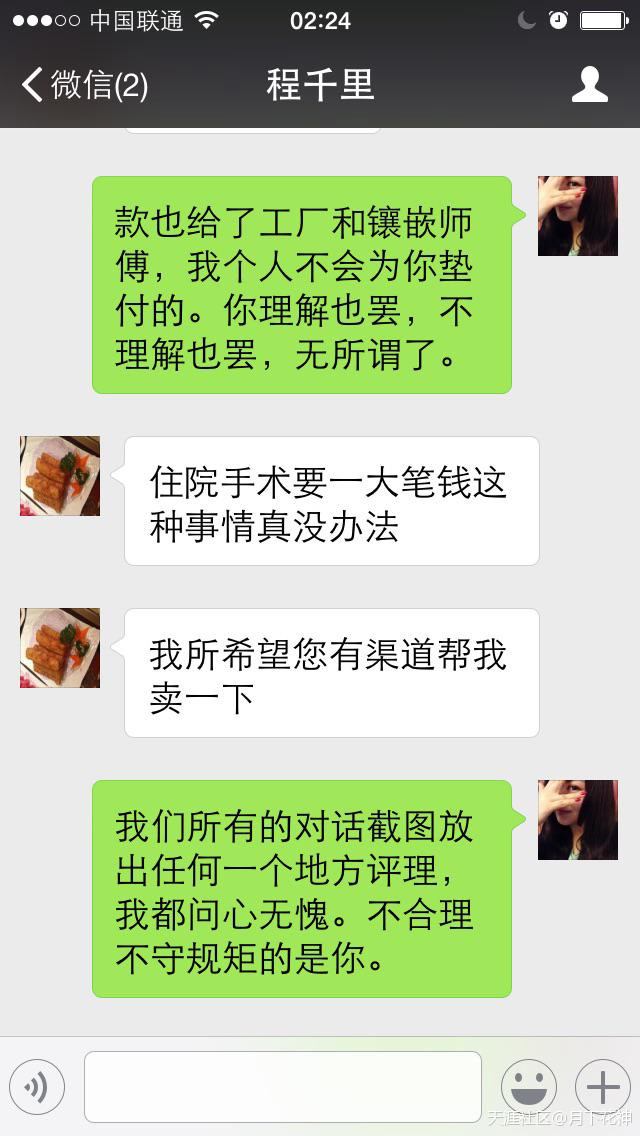Tap the selfie avatar beside 款也给了工厂 message

pyautogui.click(x=577, y=216)
